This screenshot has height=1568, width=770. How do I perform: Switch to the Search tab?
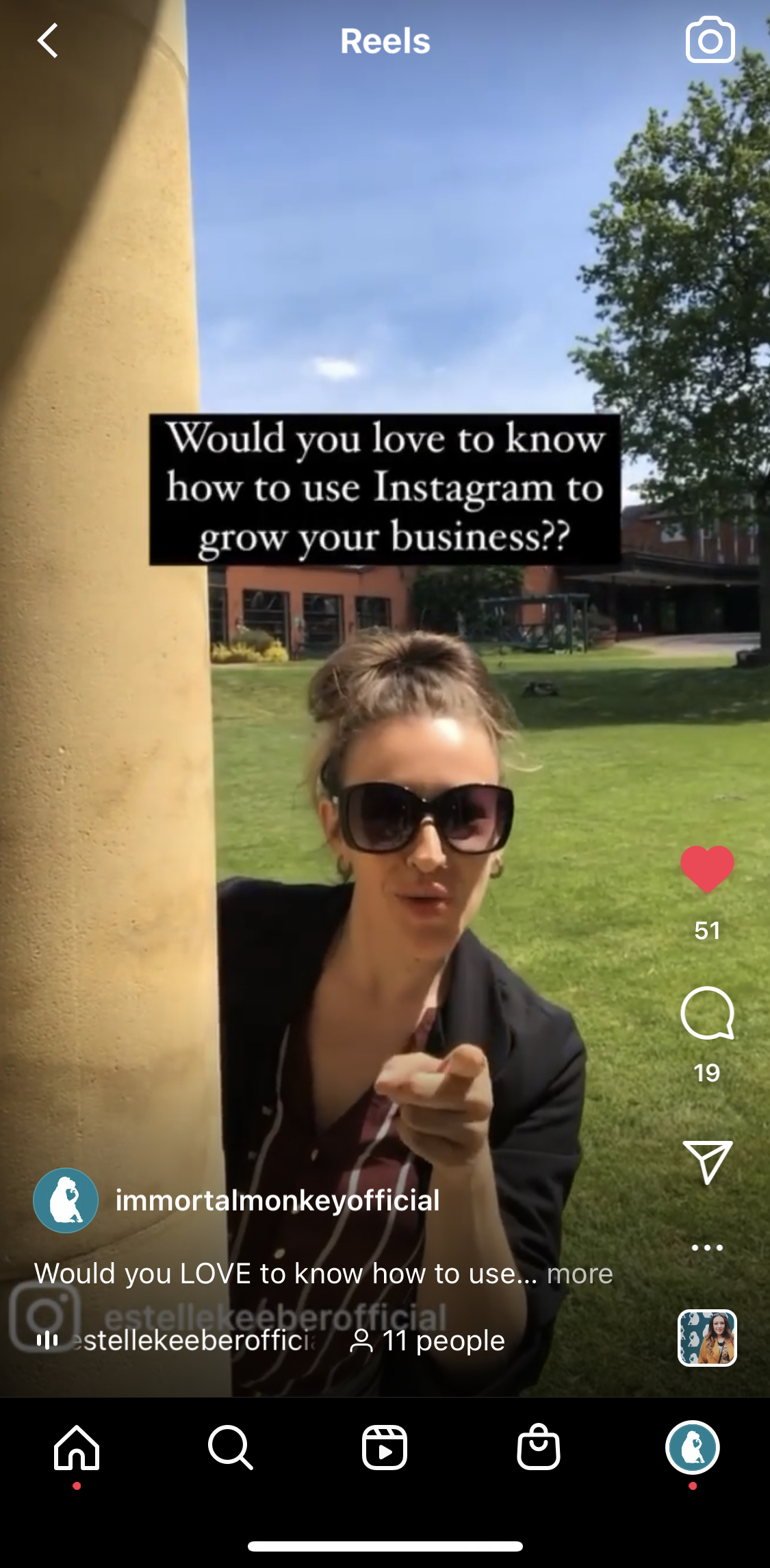coord(231,1448)
